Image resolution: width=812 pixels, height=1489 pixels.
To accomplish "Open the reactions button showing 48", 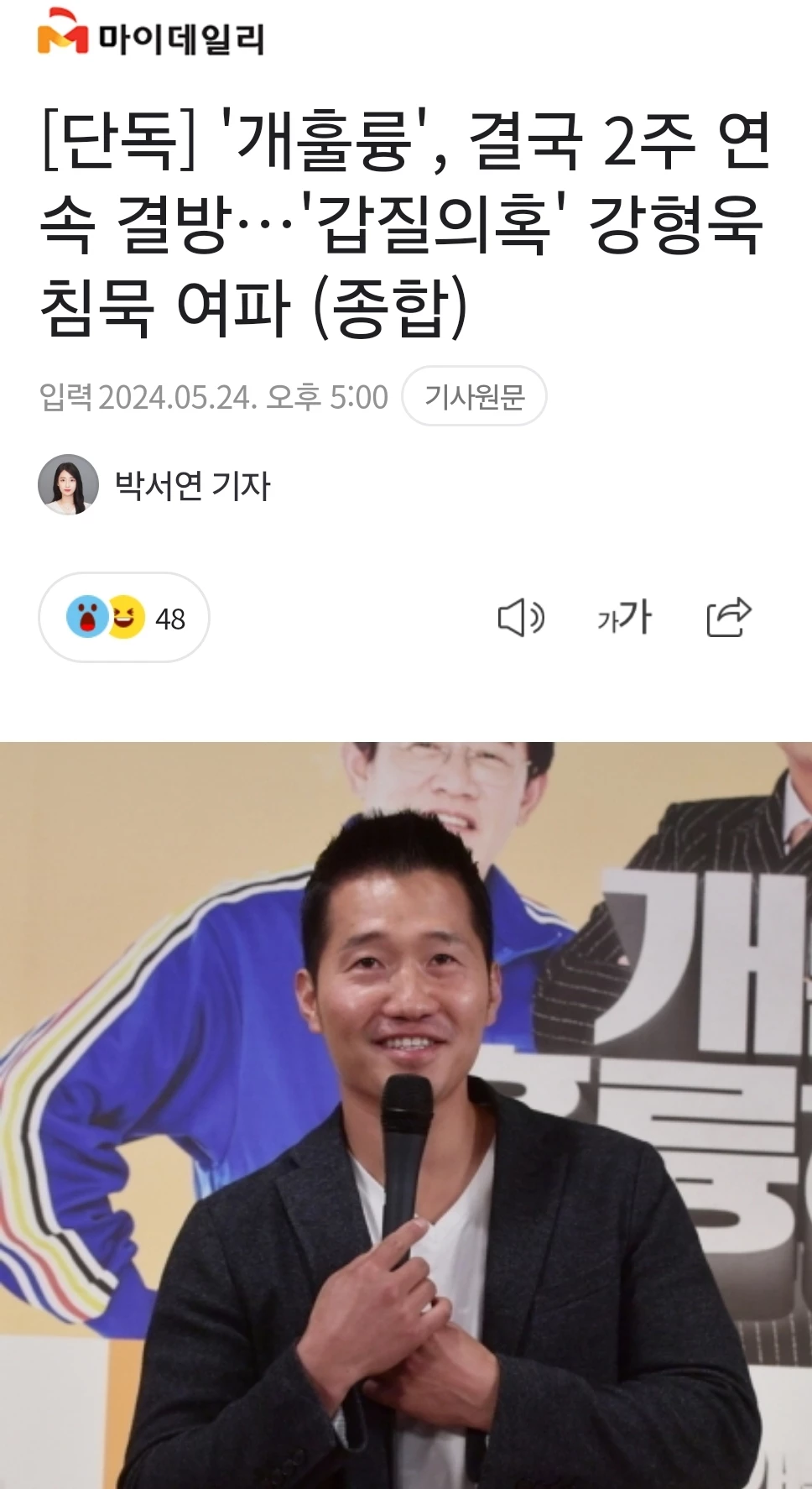I will coord(124,618).
